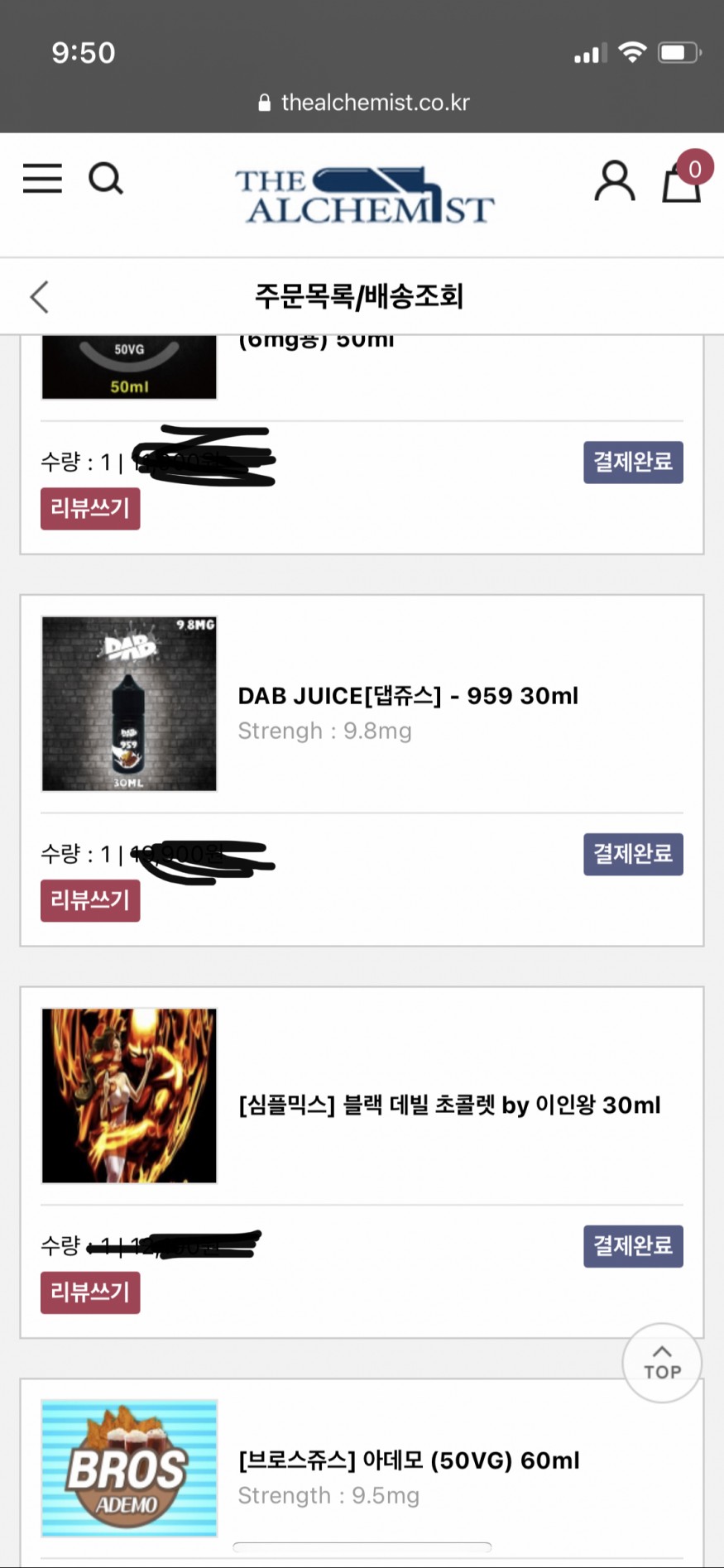The height and width of the screenshot is (1568, 724).
Task: Jump to the top with TOP button
Action: coord(662,1363)
